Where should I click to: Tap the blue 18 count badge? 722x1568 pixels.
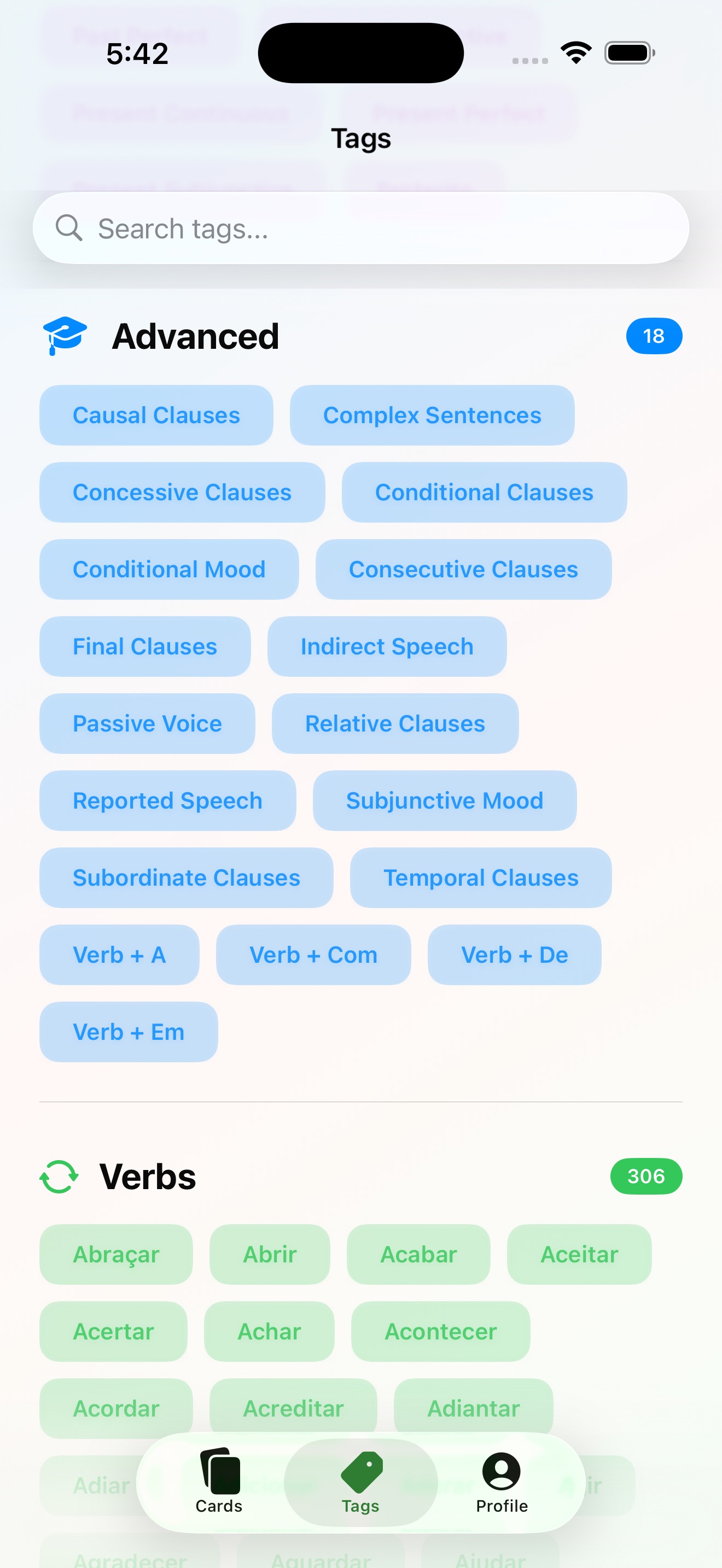[x=654, y=335]
